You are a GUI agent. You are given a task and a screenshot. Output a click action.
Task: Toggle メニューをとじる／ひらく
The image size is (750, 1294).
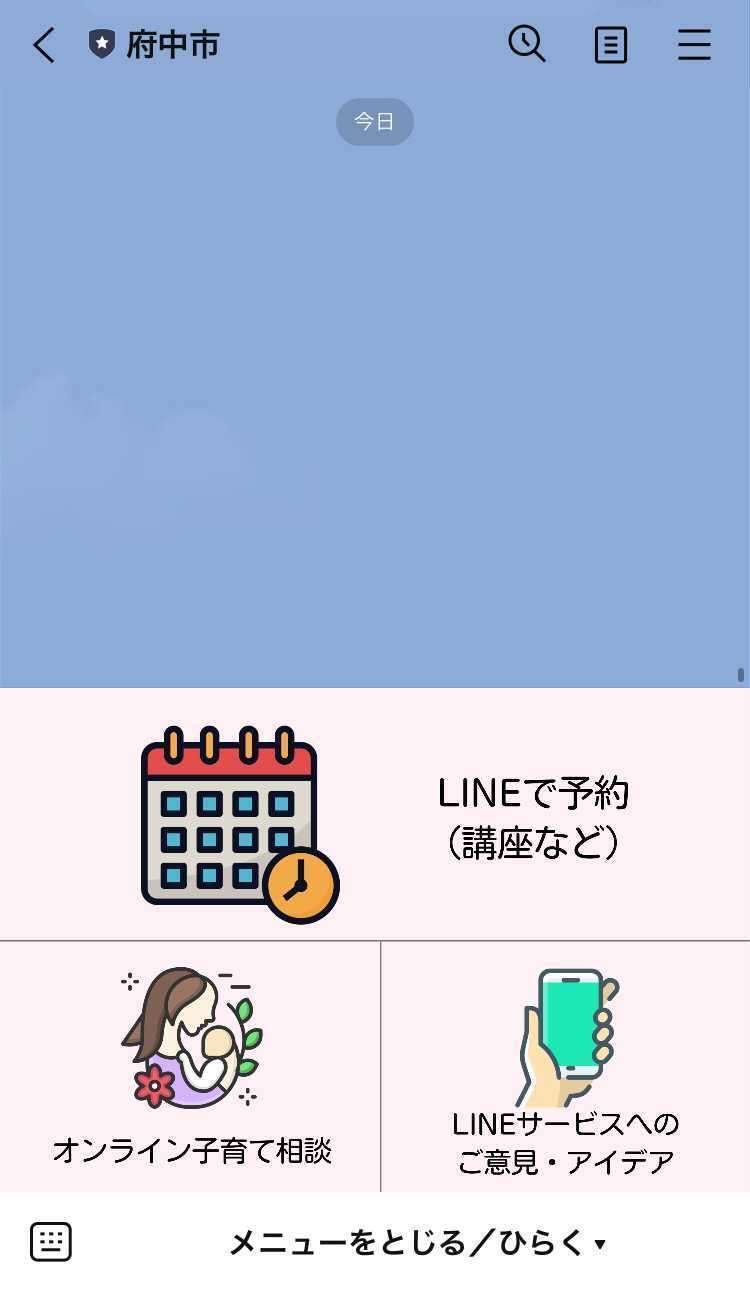[x=418, y=1243]
